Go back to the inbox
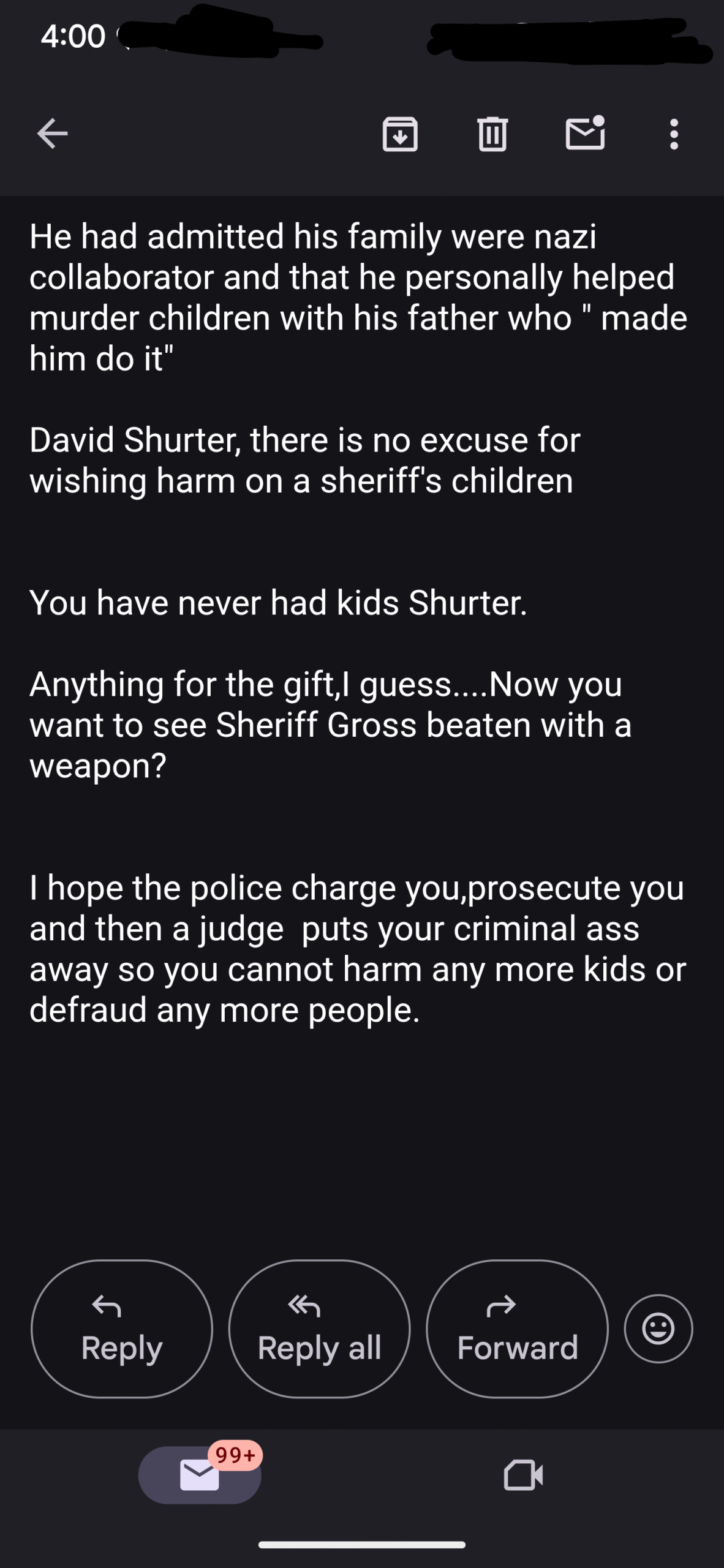The image size is (724, 1568). pyautogui.click(x=52, y=134)
